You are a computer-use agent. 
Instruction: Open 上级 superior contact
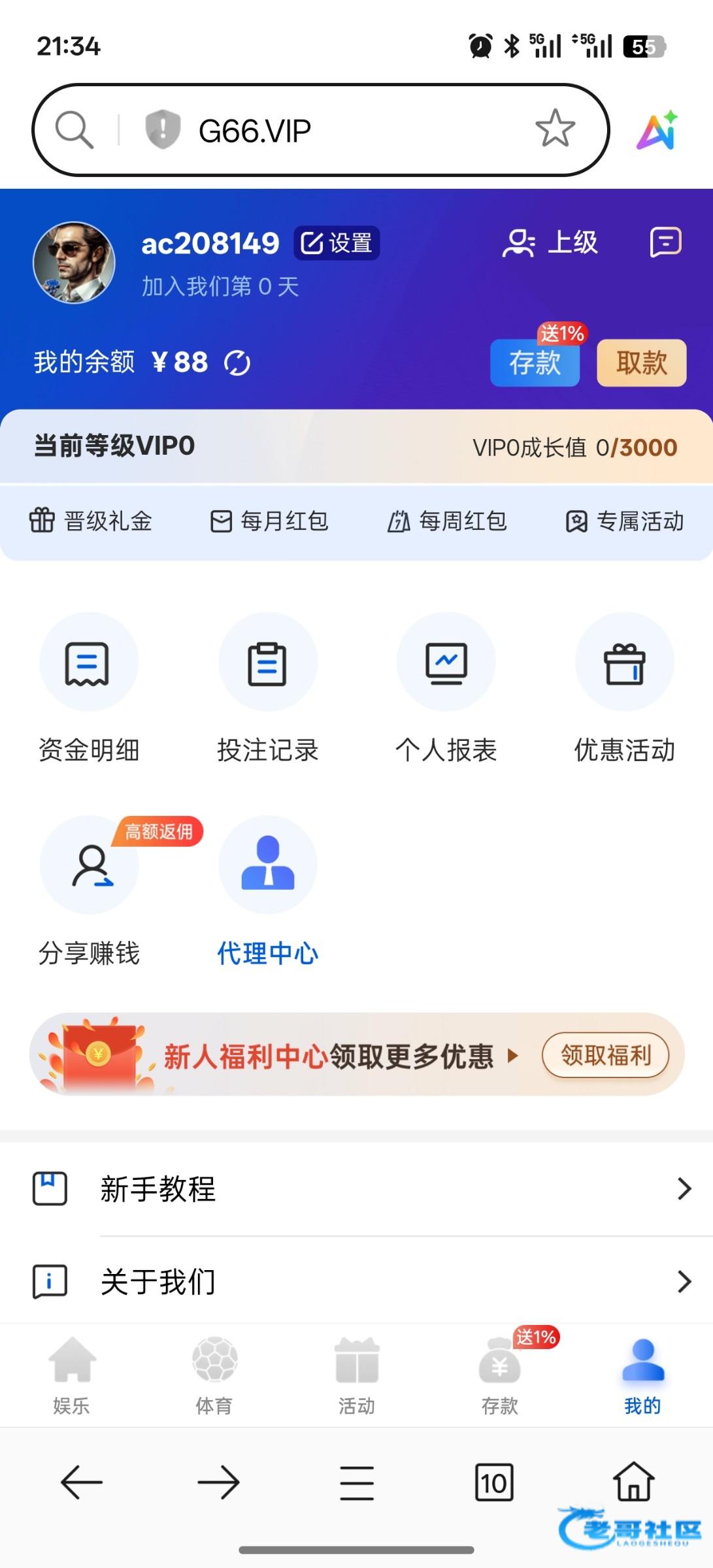tap(550, 242)
